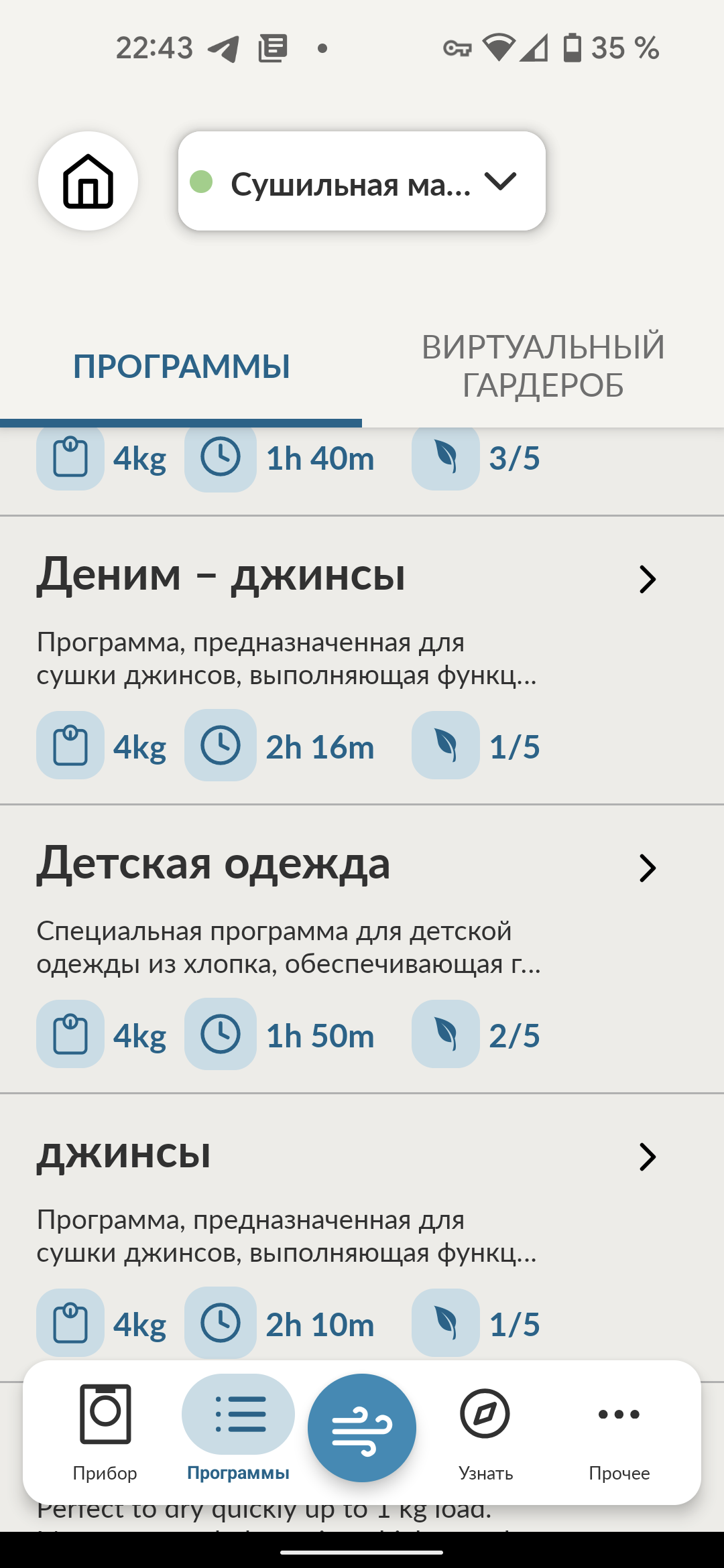Tap the central wind drying button
The width and height of the screenshot is (724, 1568).
362,1427
